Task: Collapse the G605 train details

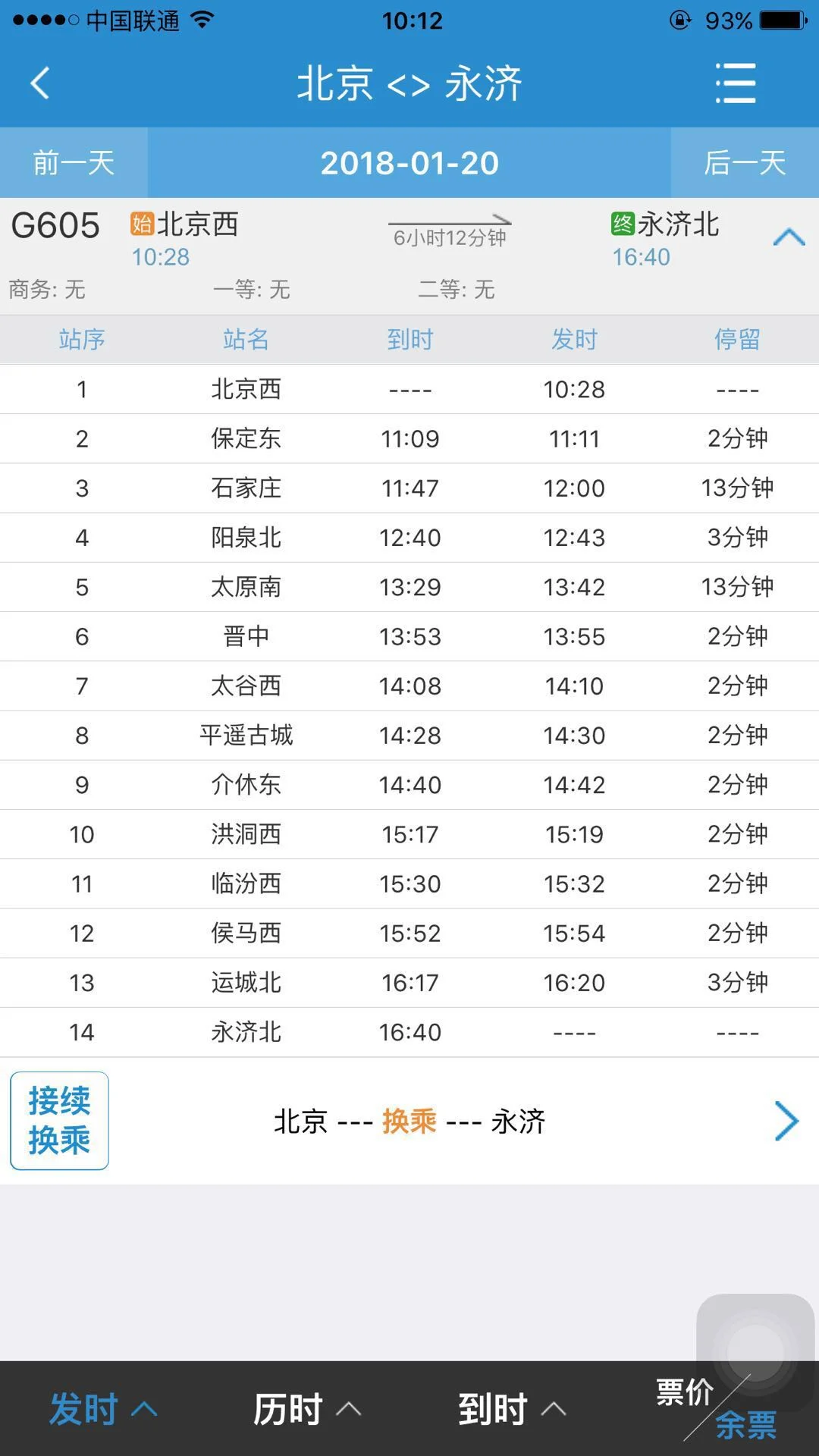Action: point(785,236)
